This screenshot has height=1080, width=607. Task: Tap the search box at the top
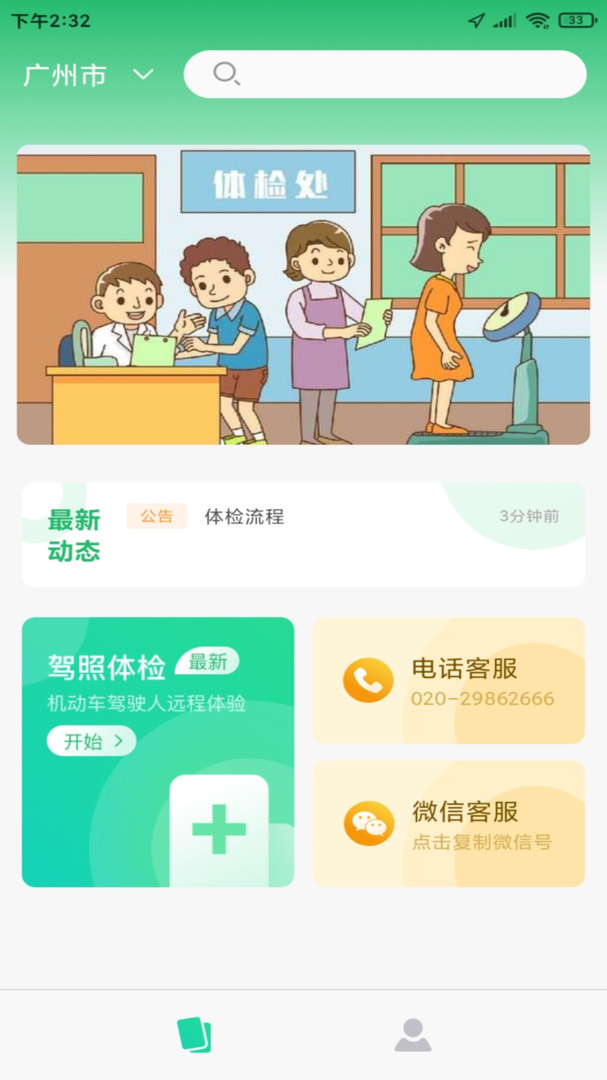click(x=385, y=74)
